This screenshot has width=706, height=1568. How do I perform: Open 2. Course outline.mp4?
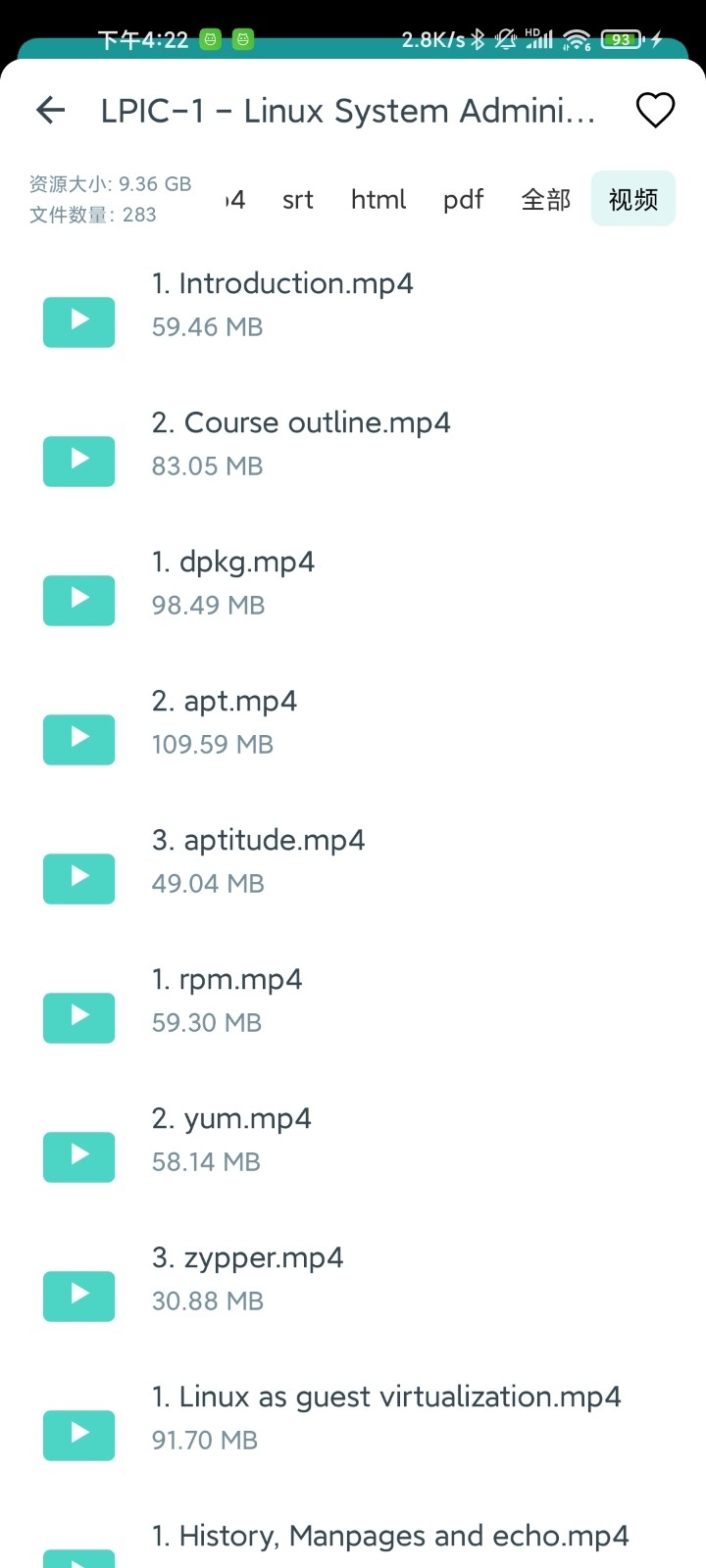tap(353, 444)
